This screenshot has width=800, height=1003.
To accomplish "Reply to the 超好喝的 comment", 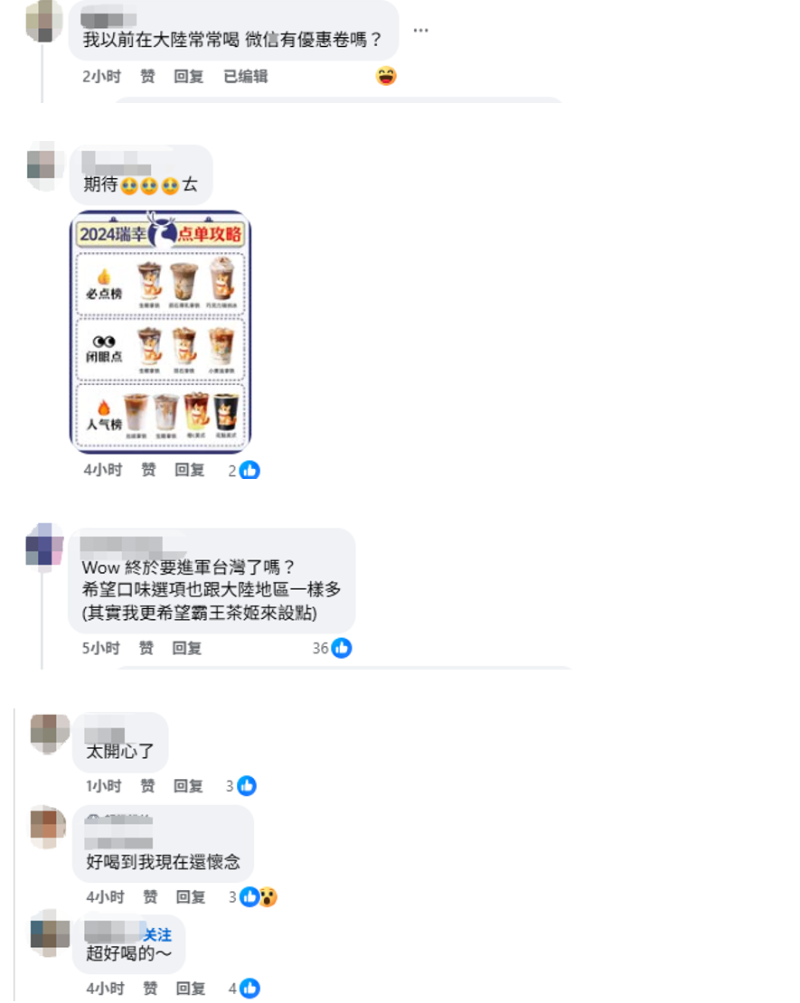I will pyautogui.click(x=189, y=988).
